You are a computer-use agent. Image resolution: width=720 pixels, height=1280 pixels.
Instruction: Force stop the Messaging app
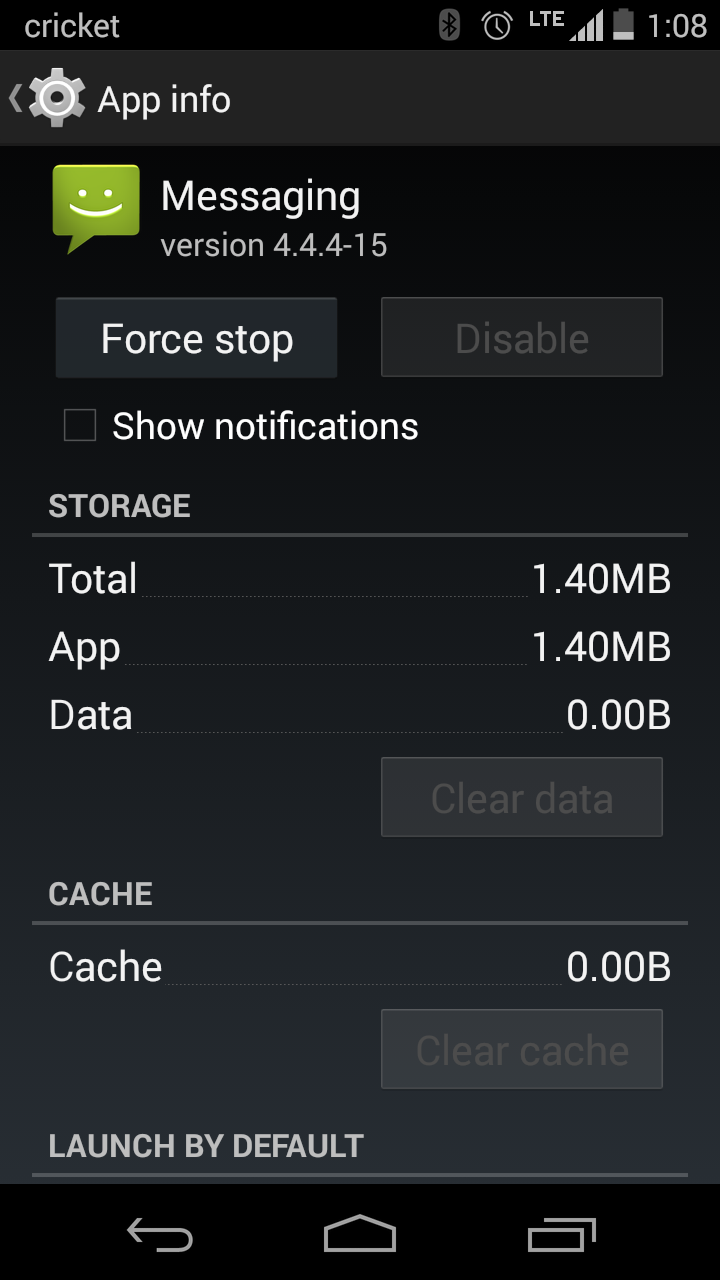(x=196, y=338)
